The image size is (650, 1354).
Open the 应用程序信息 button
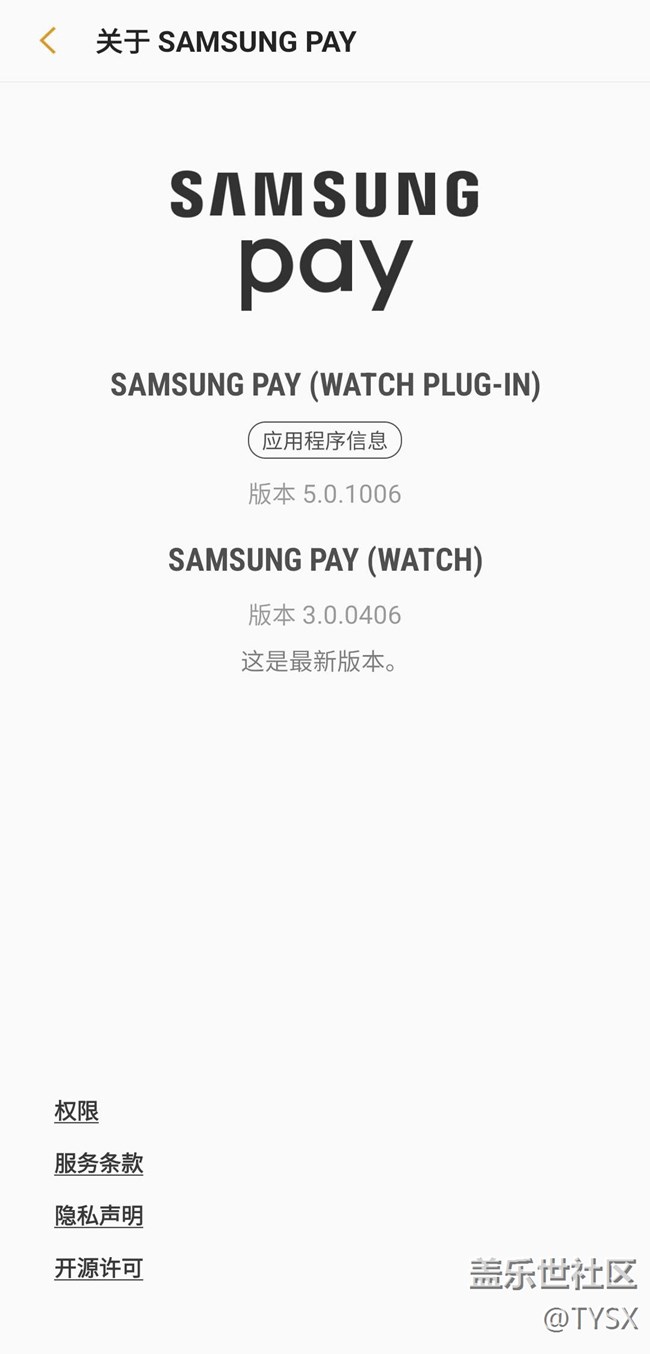pyautogui.click(x=325, y=440)
